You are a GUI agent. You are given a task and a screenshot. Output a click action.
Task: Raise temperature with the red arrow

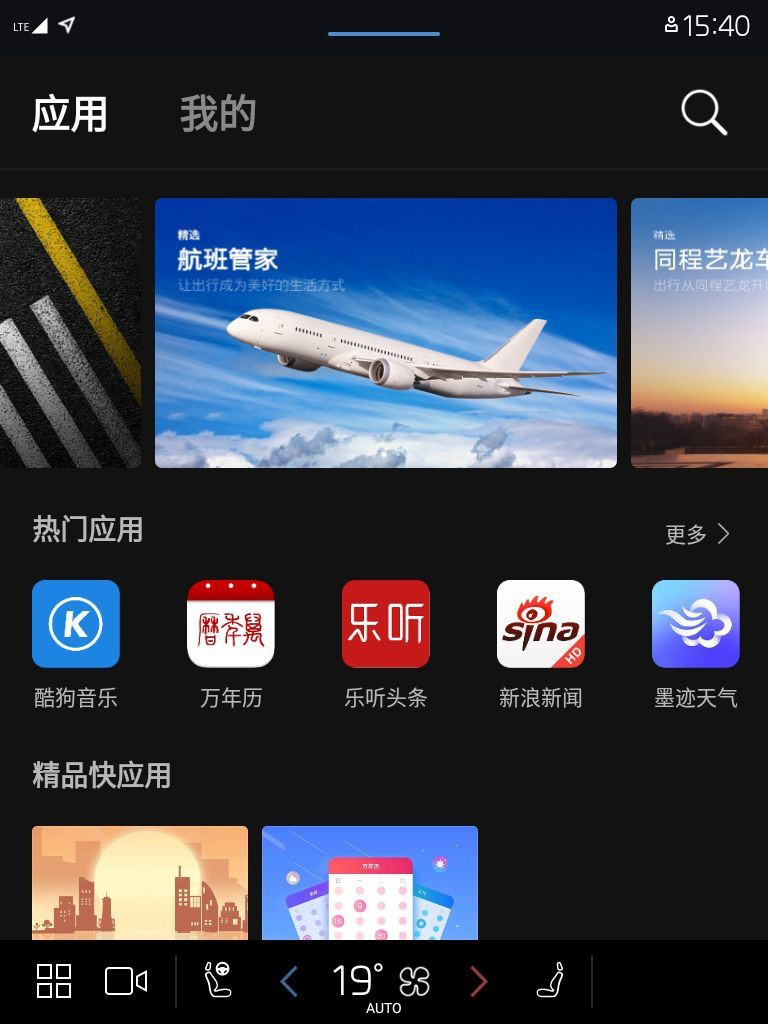pyautogui.click(x=478, y=982)
